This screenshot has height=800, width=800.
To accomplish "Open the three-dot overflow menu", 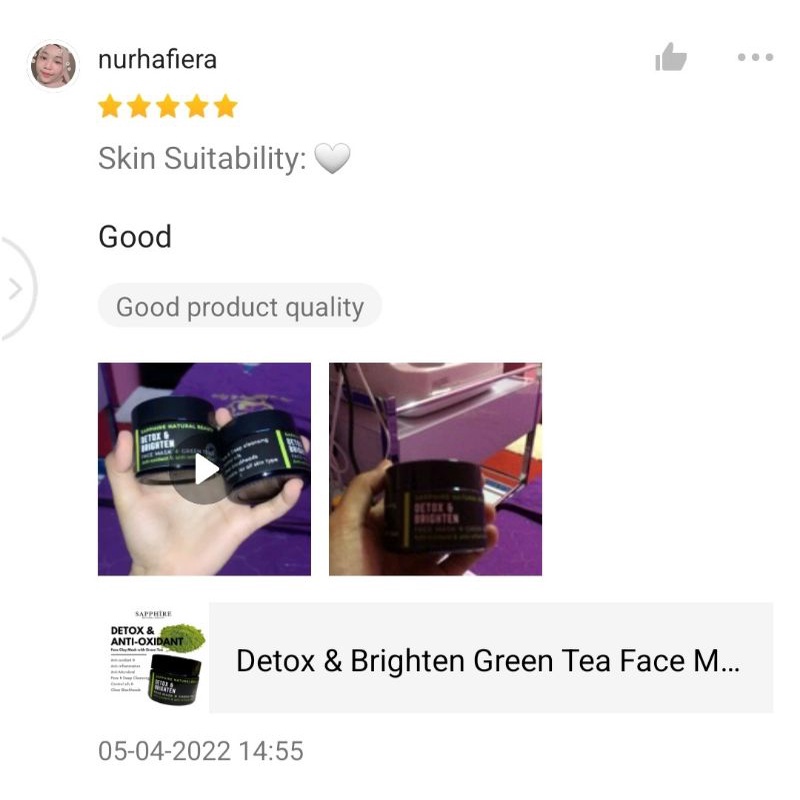I will pyautogui.click(x=755, y=58).
